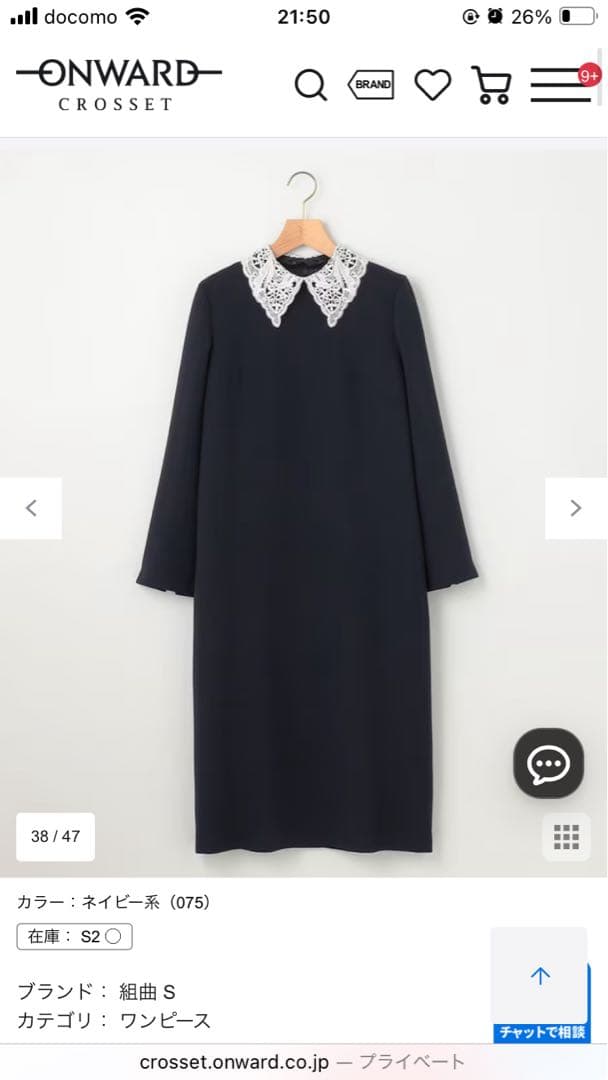
Task: Open the chat bubble button
Action: click(548, 764)
